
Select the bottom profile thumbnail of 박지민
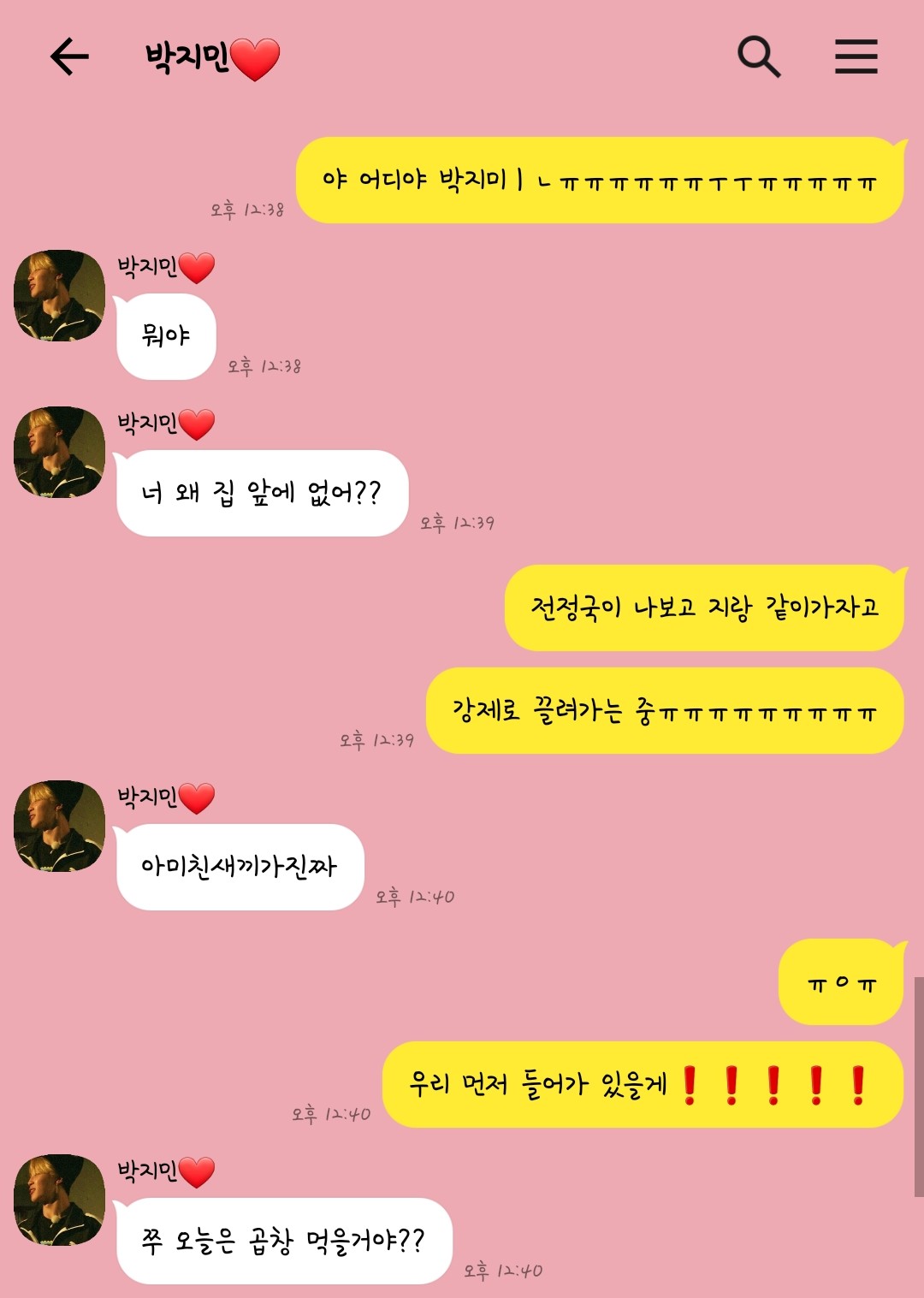[x=56, y=1198]
